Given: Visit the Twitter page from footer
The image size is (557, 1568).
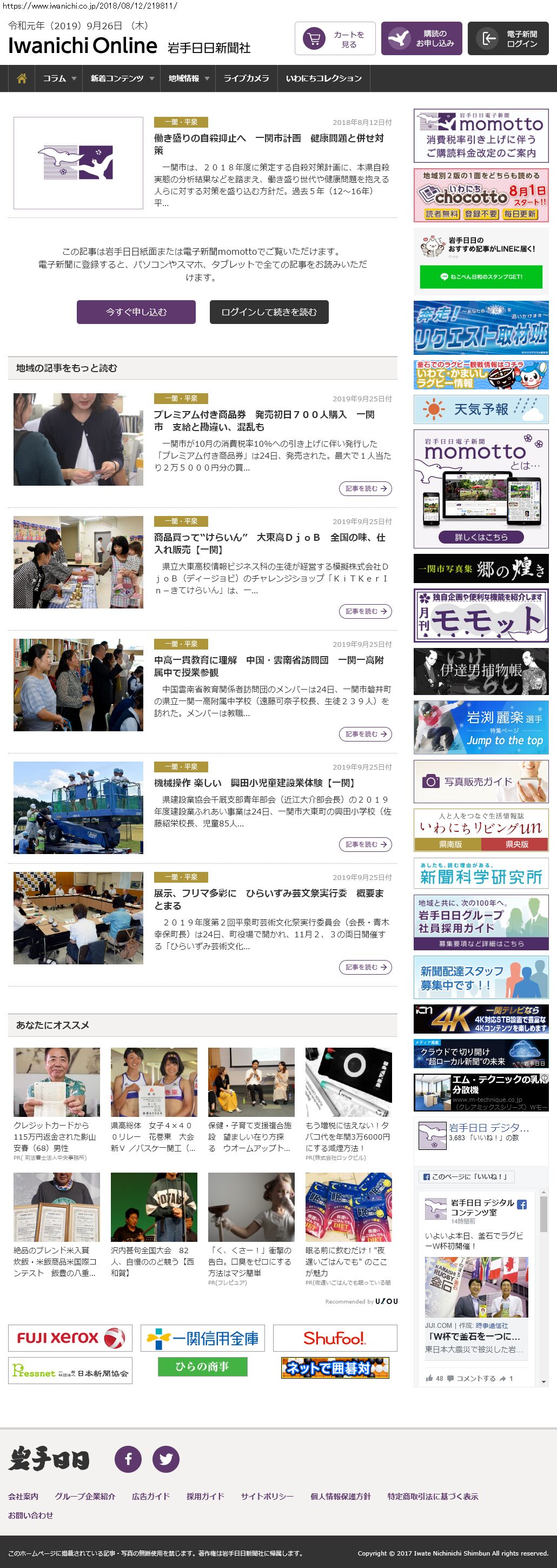Looking at the screenshot, I should coord(165,1459).
